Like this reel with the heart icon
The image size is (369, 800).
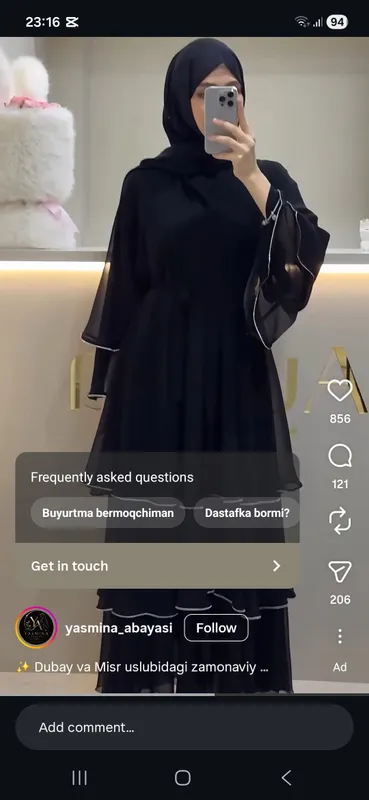pyautogui.click(x=340, y=391)
